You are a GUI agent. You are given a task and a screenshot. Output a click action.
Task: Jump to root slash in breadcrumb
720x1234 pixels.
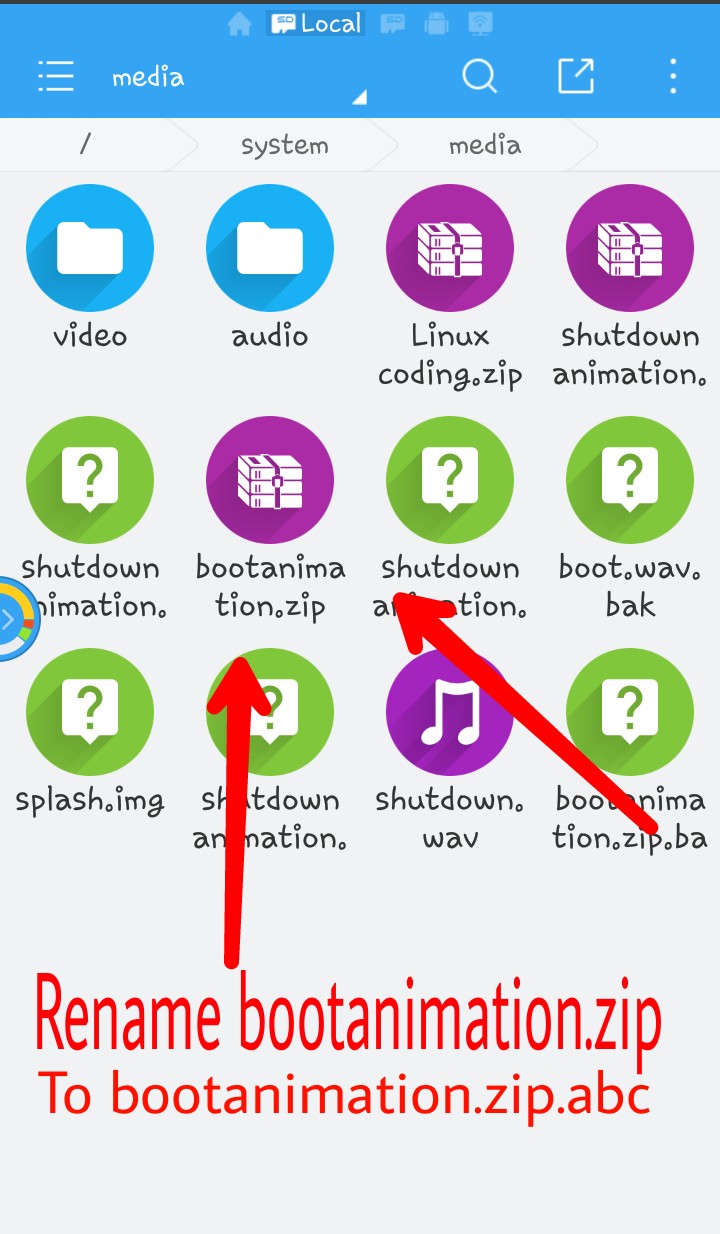85,145
